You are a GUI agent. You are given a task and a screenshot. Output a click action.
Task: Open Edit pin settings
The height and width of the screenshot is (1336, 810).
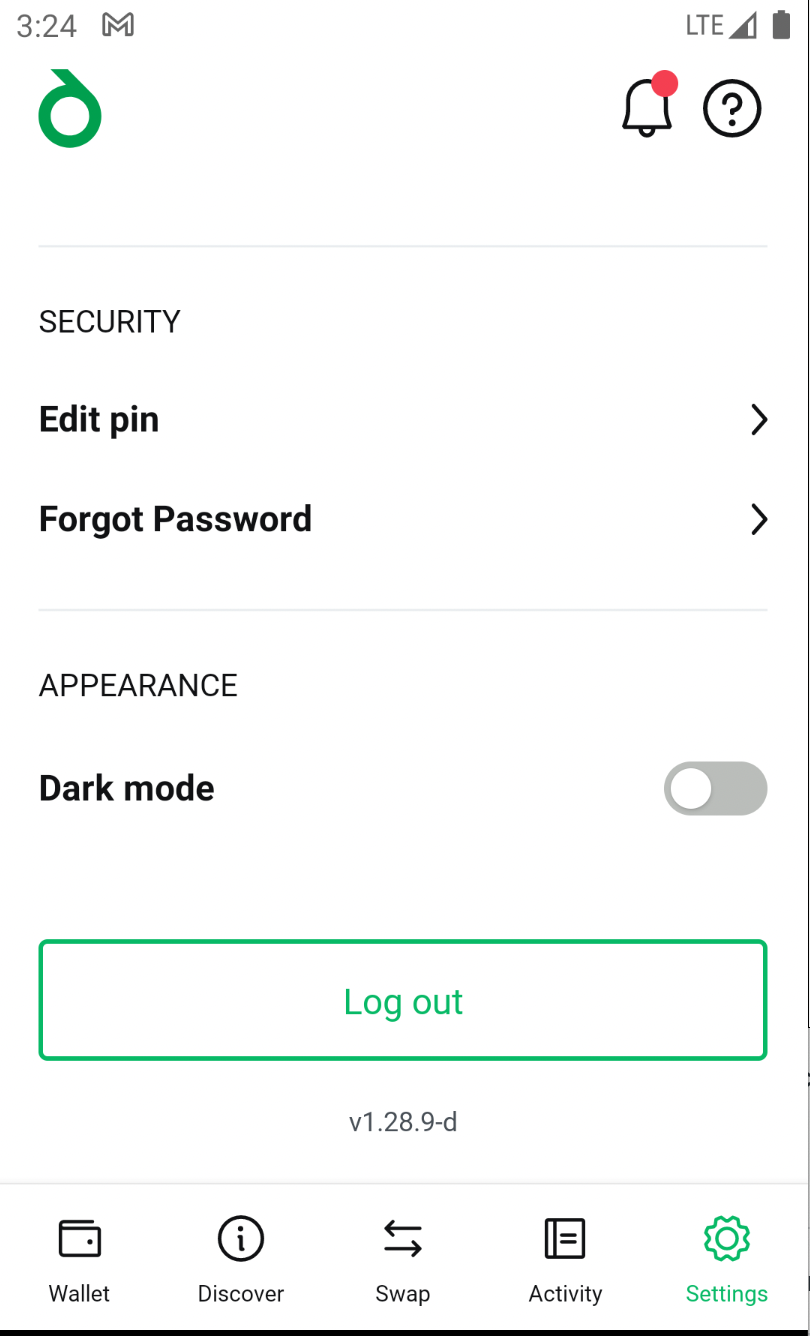(x=402, y=420)
